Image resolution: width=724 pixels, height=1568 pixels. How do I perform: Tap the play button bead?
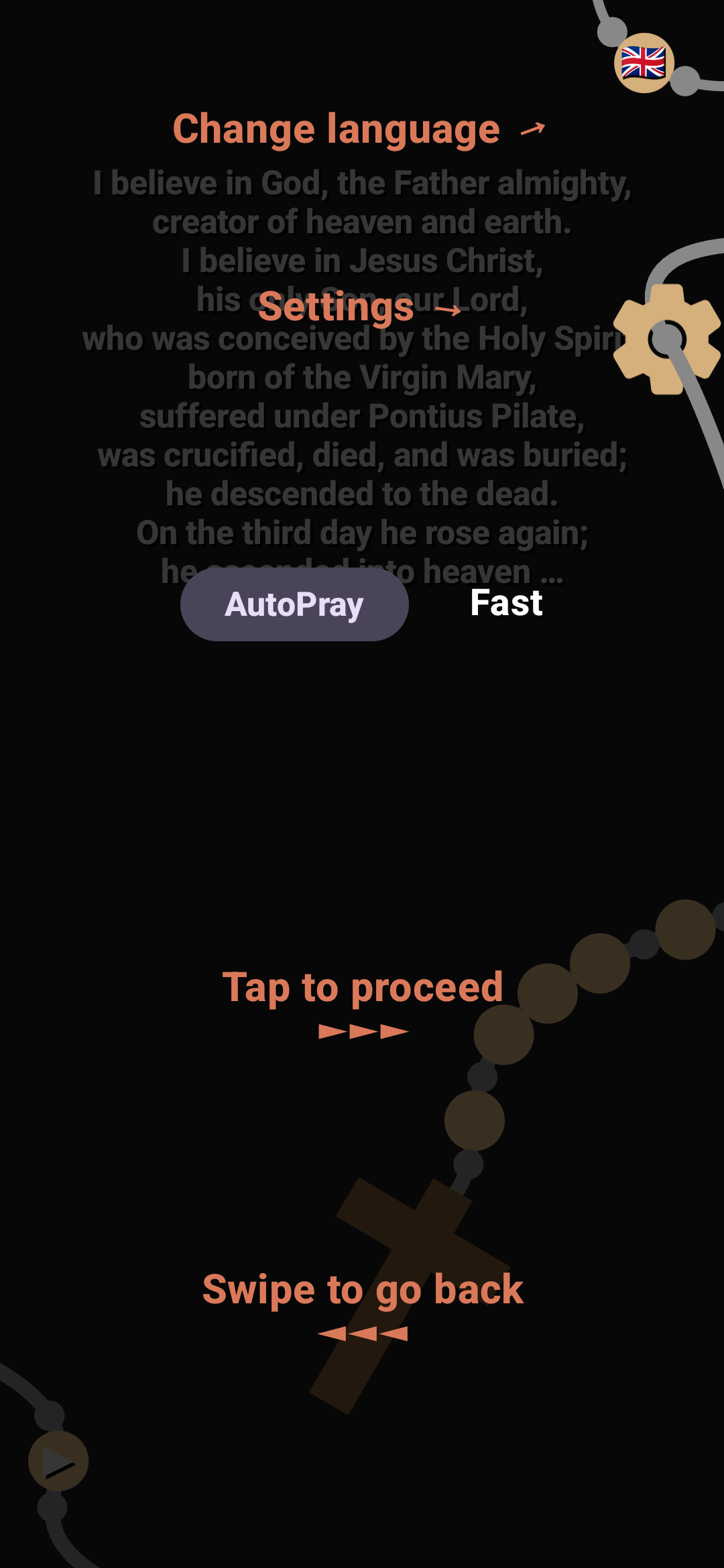(58, 1461)
